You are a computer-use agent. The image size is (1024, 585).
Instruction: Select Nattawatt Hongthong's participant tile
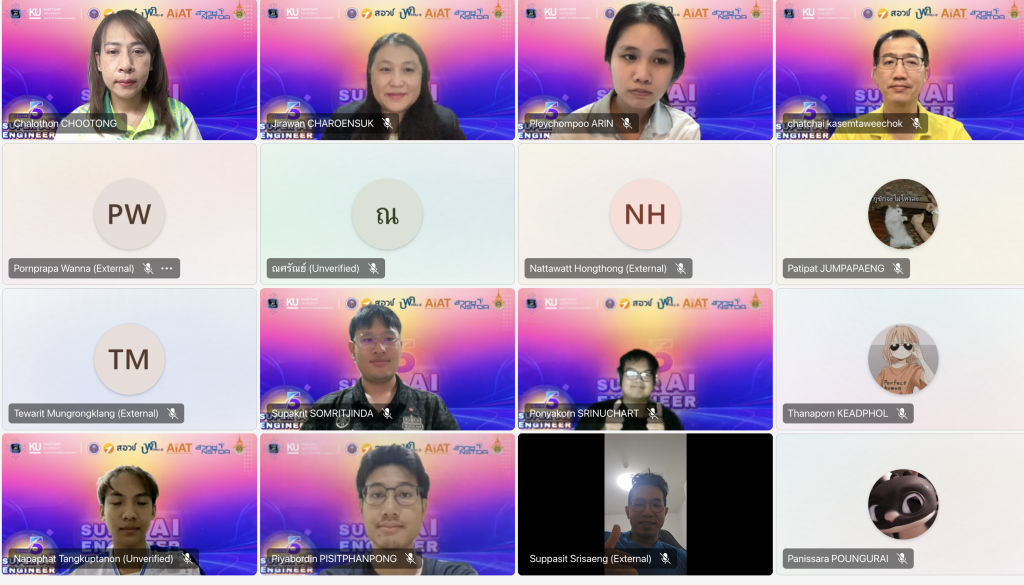pos(645,214)
